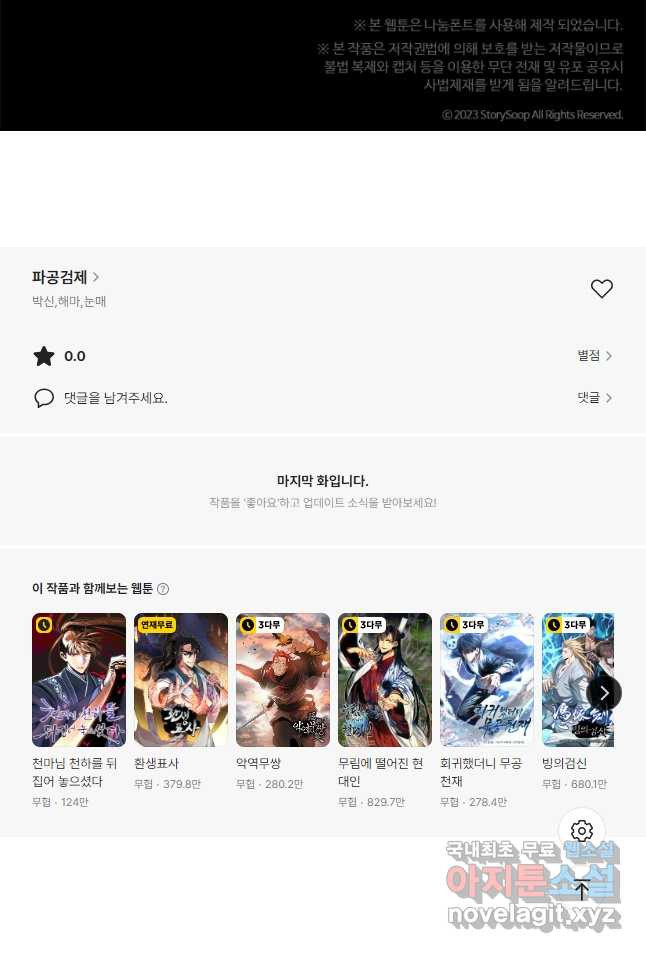
Task: Open the 댓글 comments section
Action: click(x=594, y=398)
